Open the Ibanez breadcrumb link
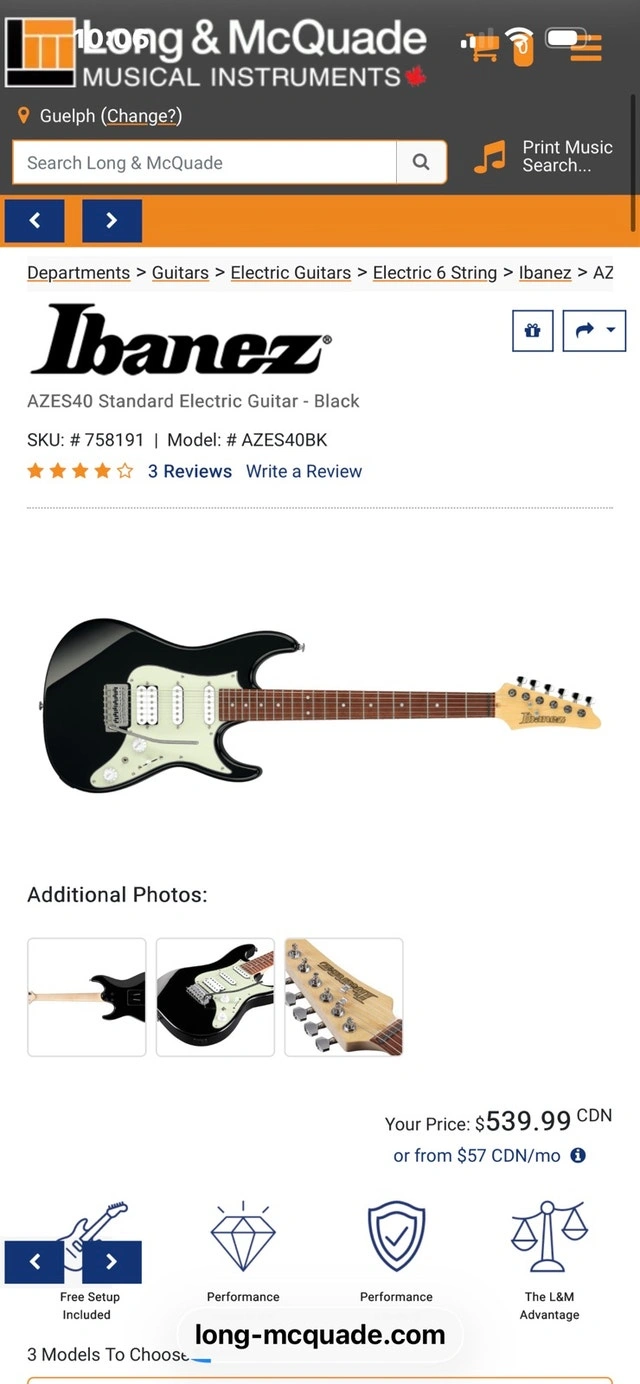Viewport: 640px width, 1384px height. [545, 273]
